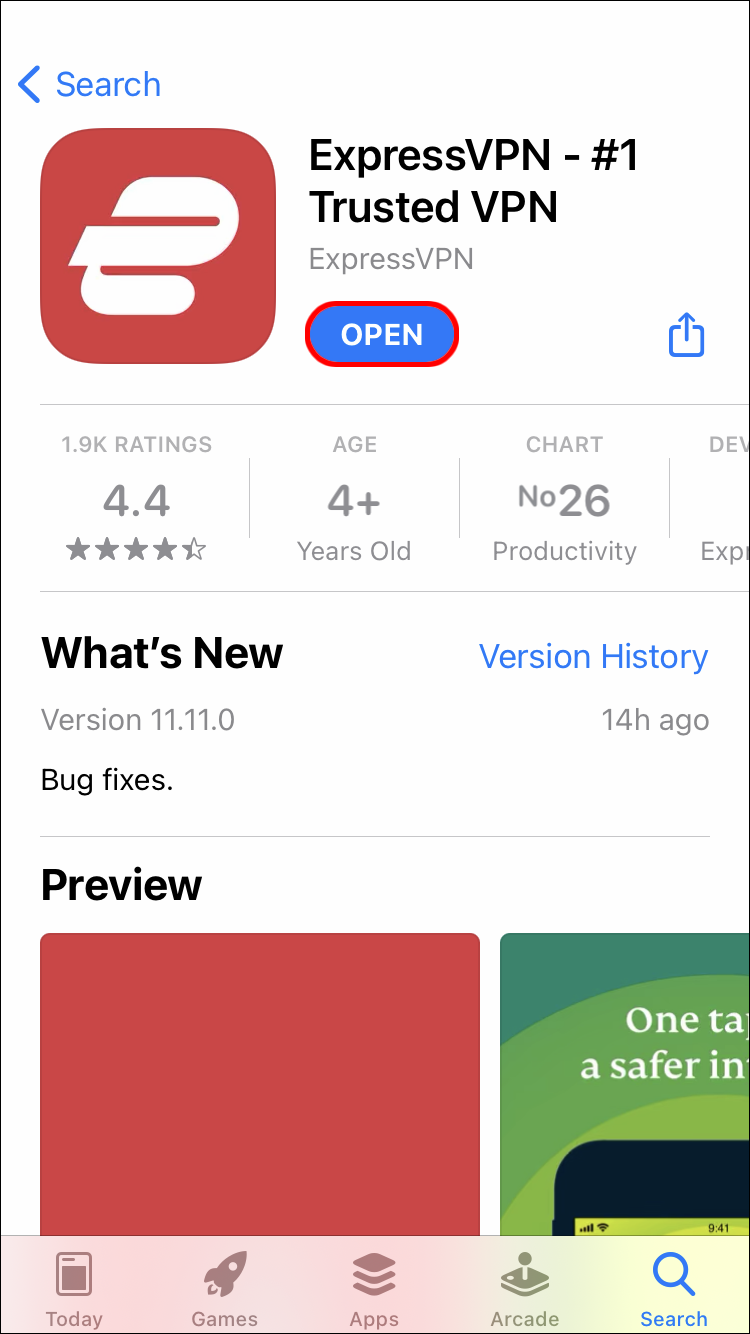Open Version History
Screen dimensions: 750x1334
click(593, 657)
